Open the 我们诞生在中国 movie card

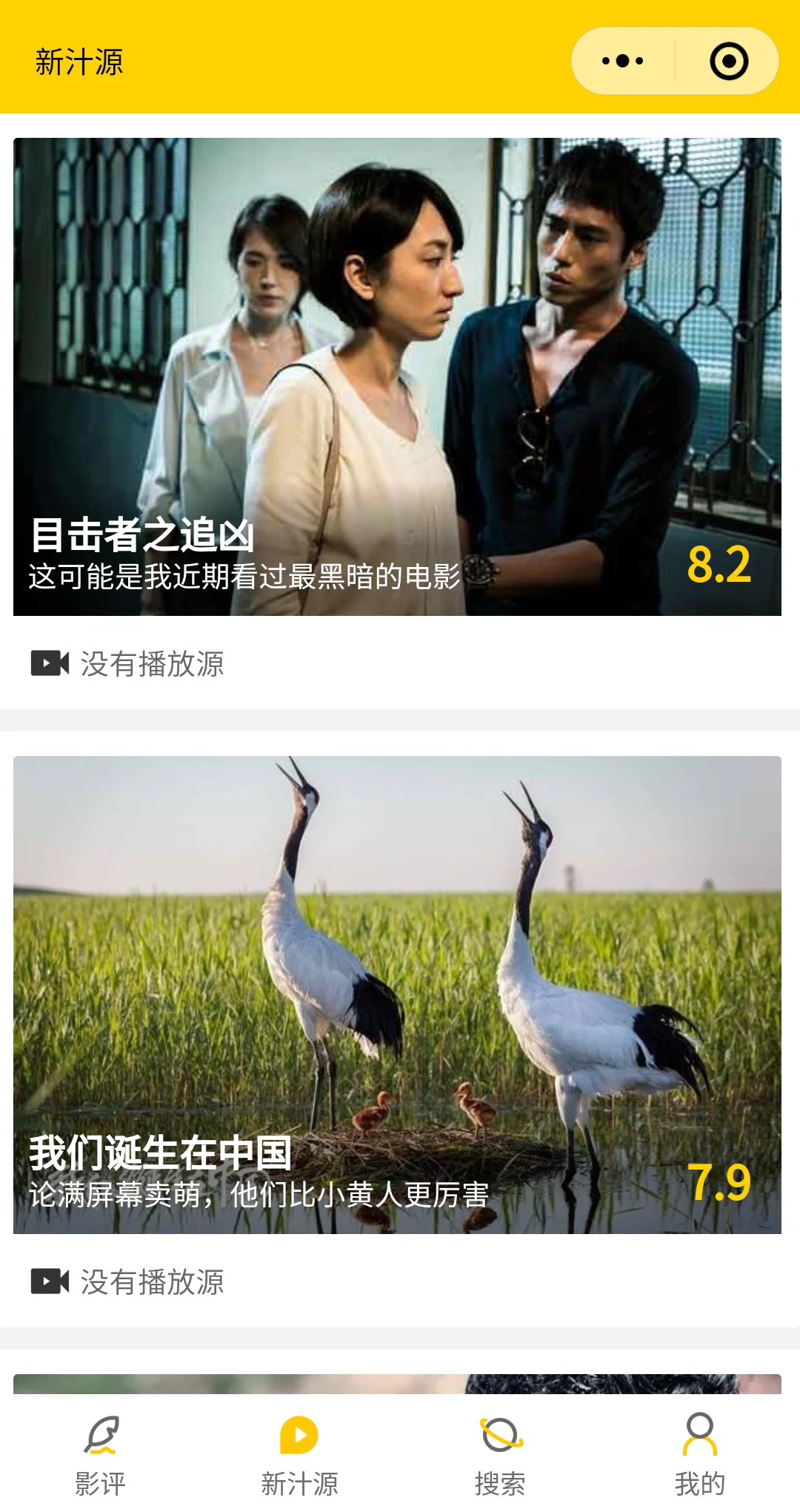pyautogui.click(x=397, y=994)
